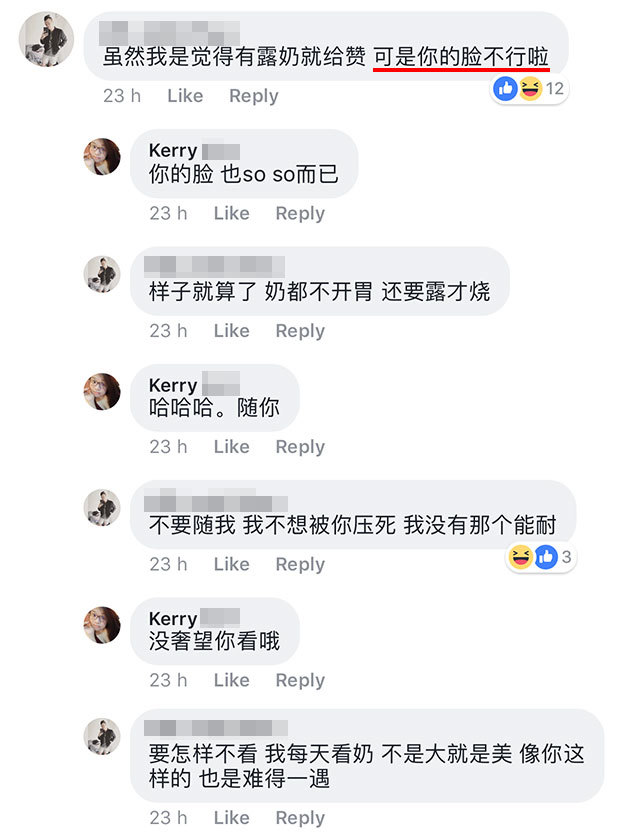Open the 12 reactions on the top comment
The height and width of the screenshot is (839, 640).
pyautogui.click(x=530, y=89)
